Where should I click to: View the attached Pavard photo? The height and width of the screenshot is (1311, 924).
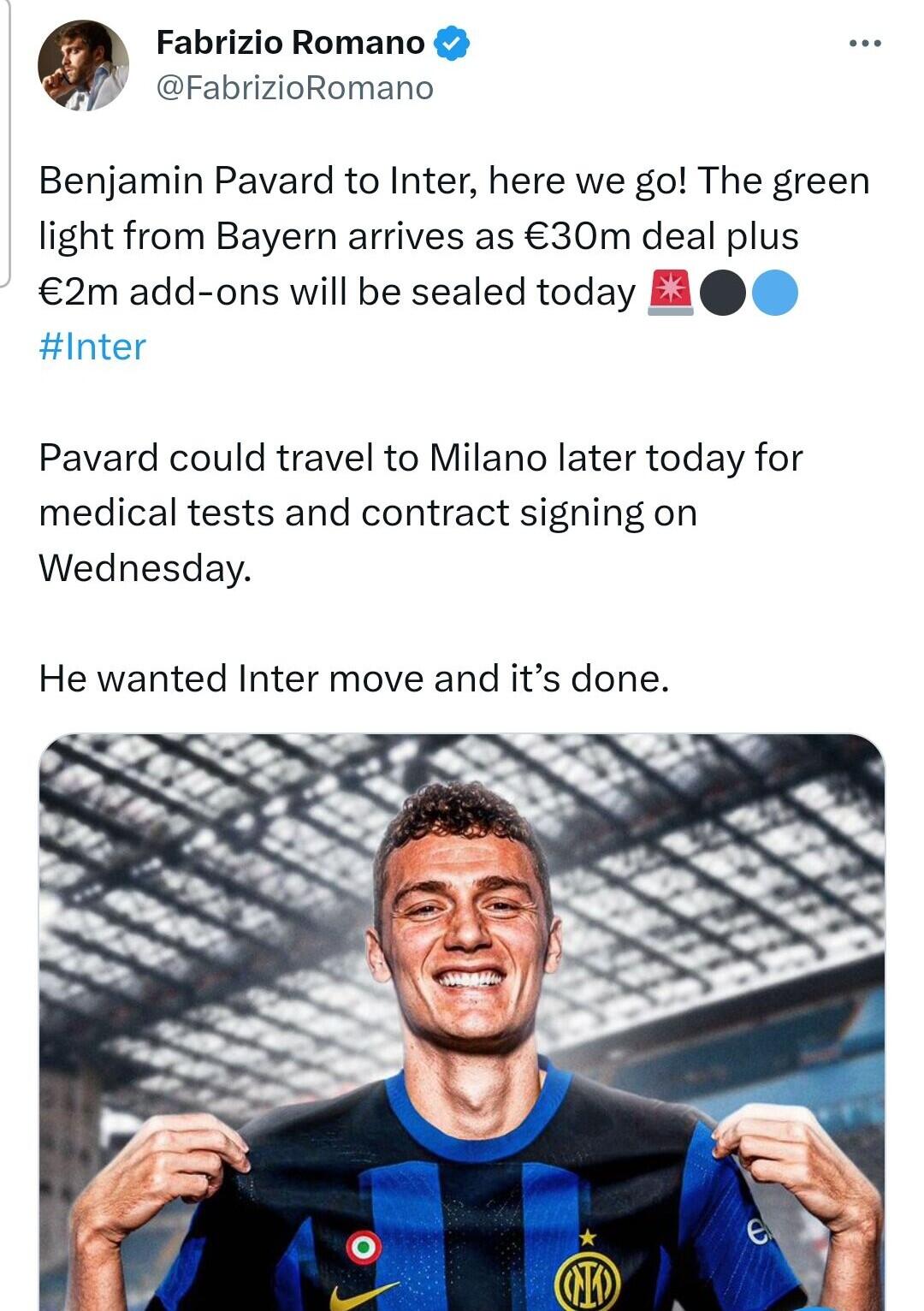(462, 1018)
